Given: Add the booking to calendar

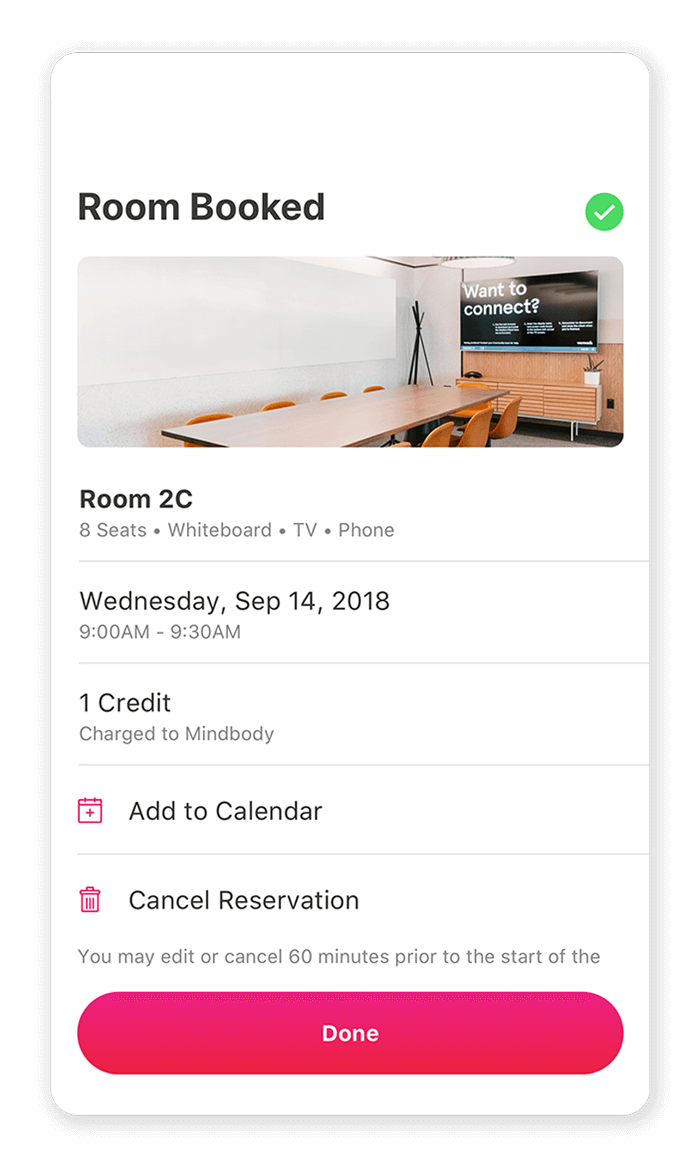Looking at the screenshot, I should coord(225,811).
